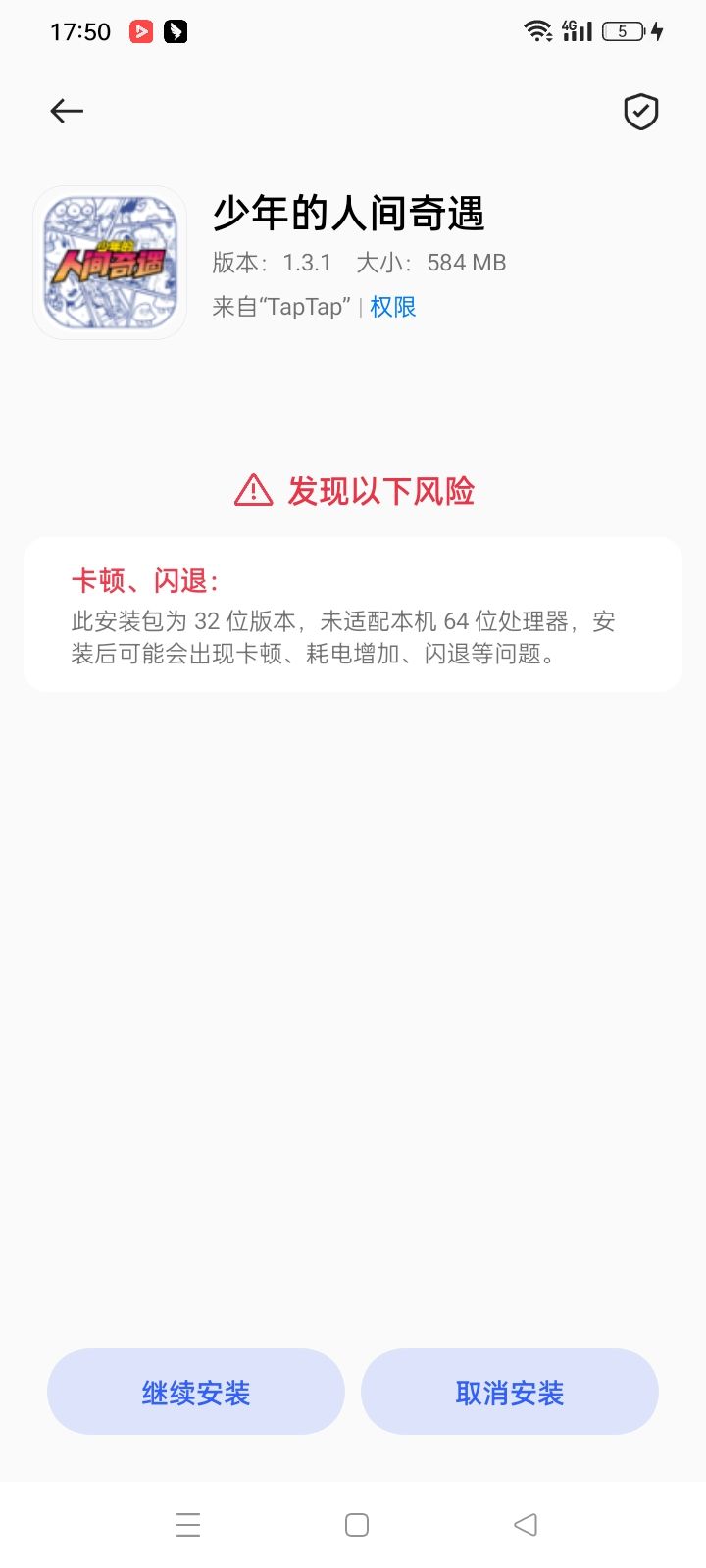Tap the 4G signal strength icon
Screen dimensions: 706x1568
coord(578,30)
